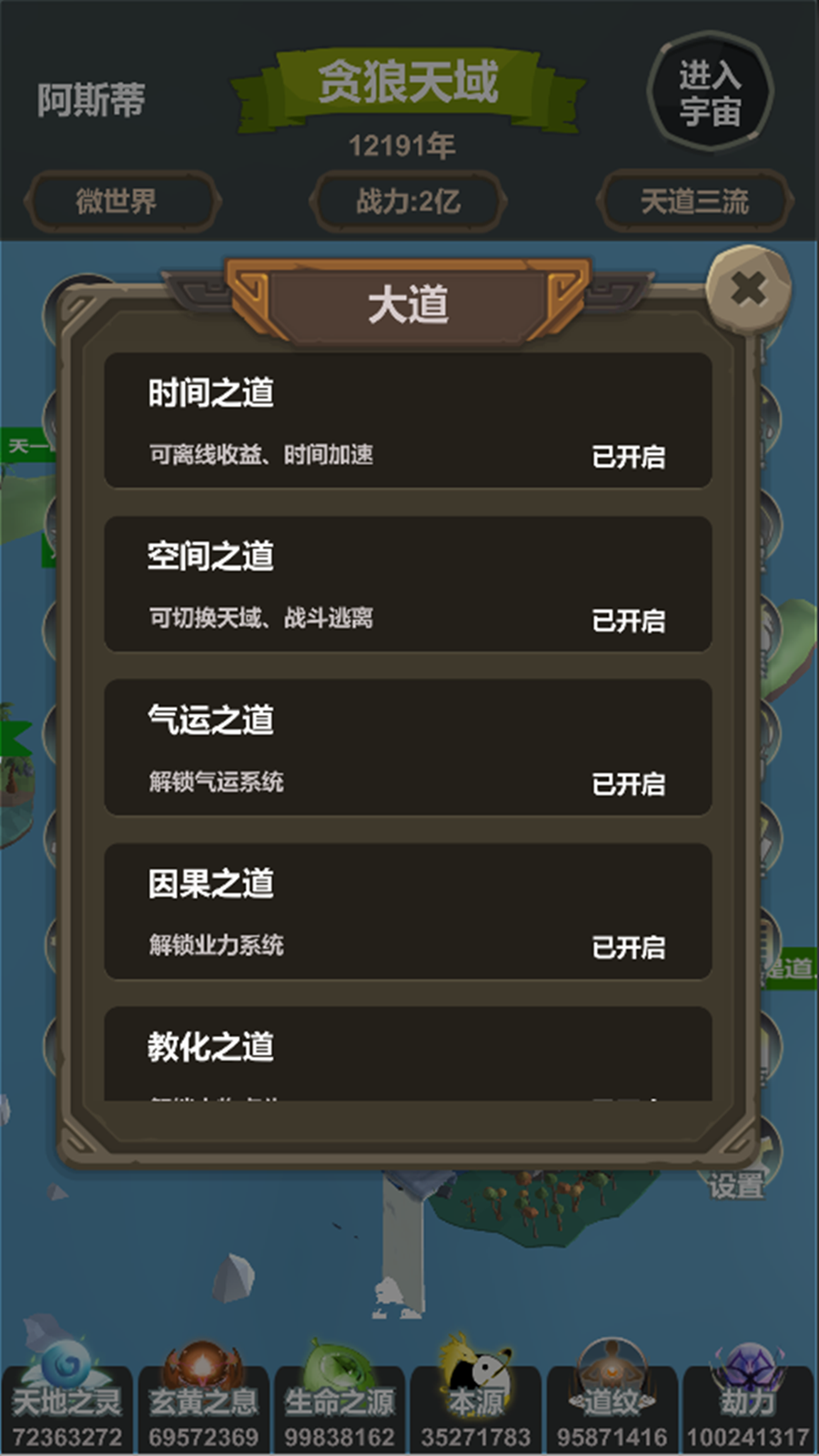Open the 天道三流 button
The width and height of the screenshot is (819, 1456).
pyautogui.click(x=694, y=201)
